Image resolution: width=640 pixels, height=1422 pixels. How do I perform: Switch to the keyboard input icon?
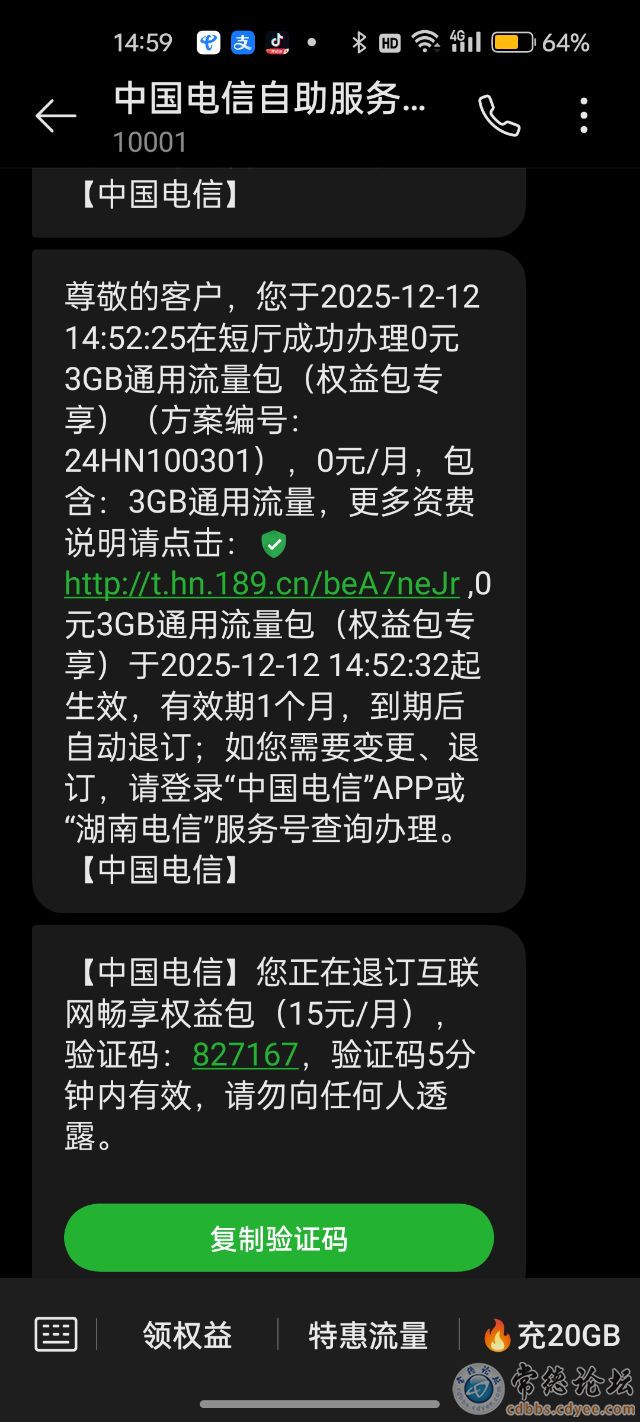[x=56, y=1334]
